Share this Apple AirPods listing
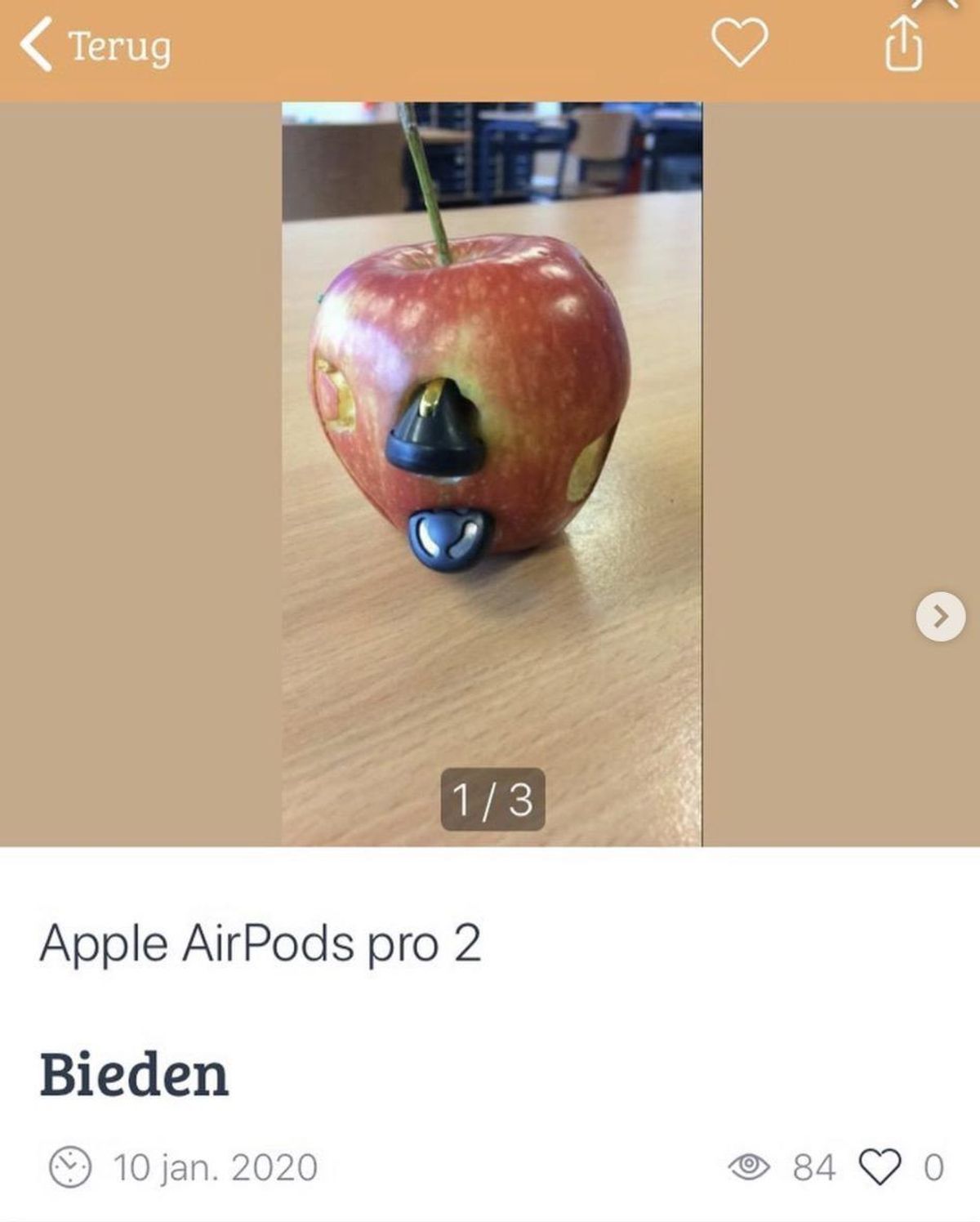The height and width of the screenshot is (1222, 980). (x=904, y=46)
